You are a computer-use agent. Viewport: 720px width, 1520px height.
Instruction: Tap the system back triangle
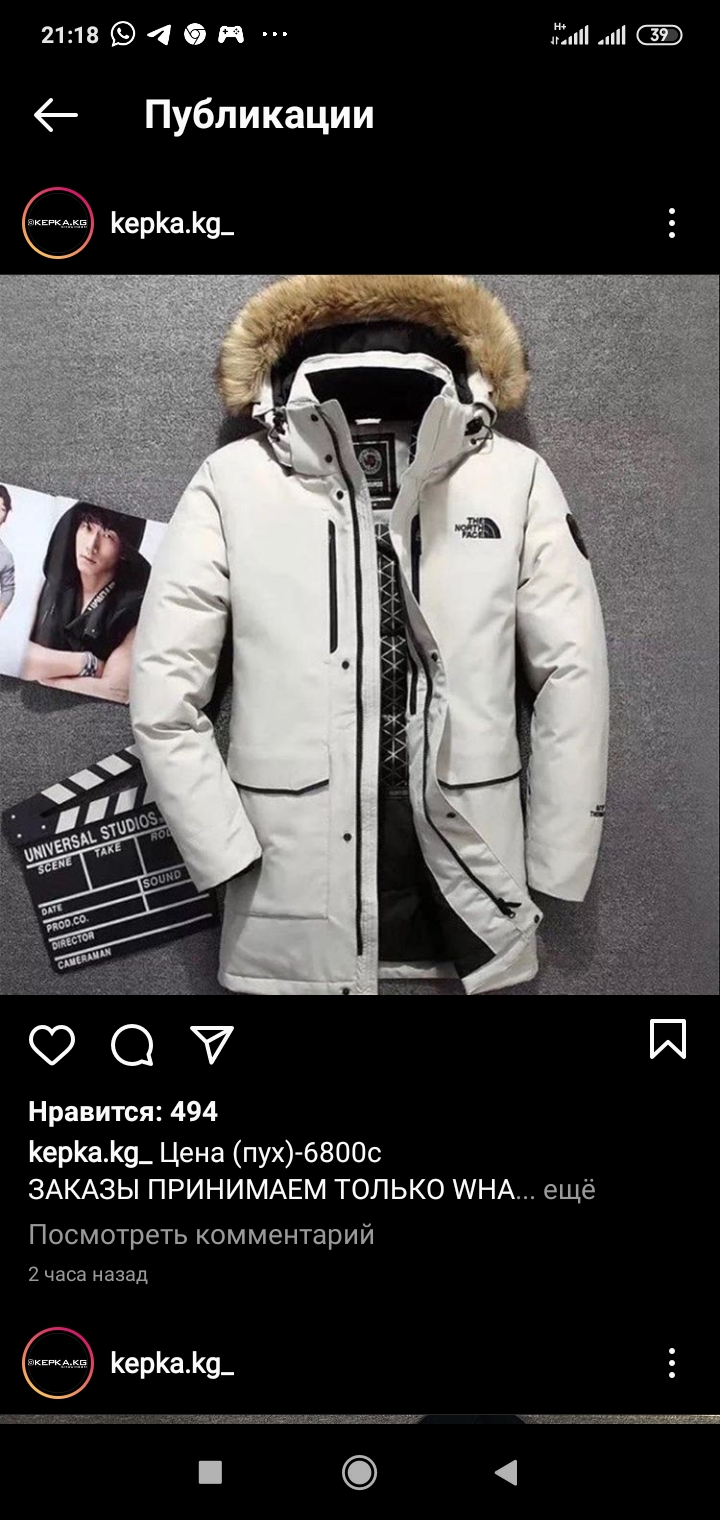506,1472
